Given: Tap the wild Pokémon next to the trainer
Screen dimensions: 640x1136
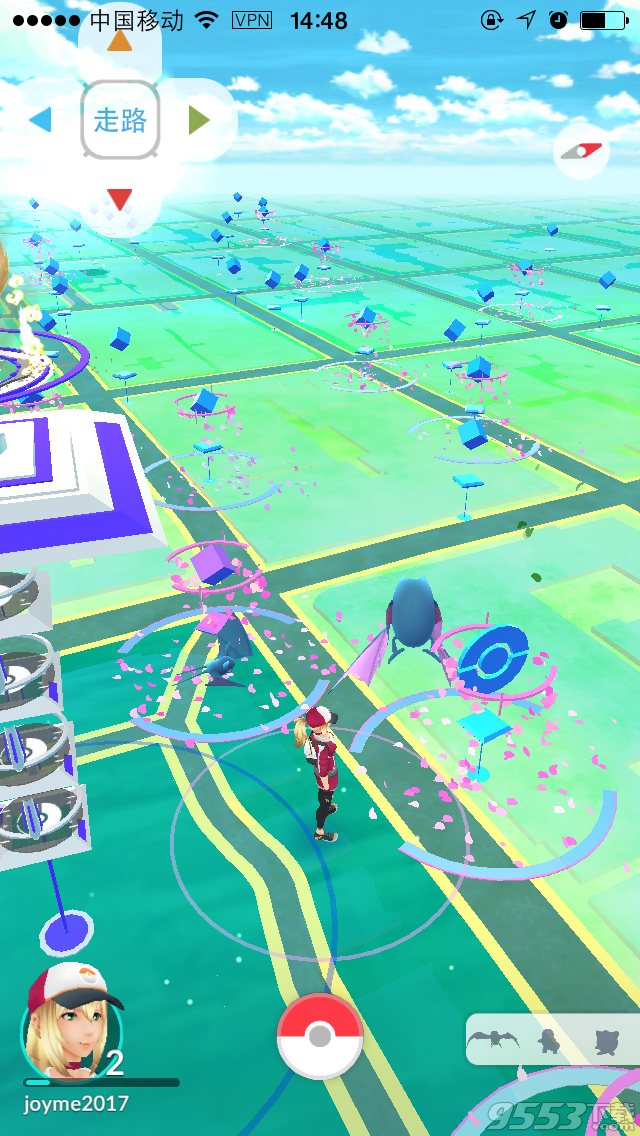Looking at the screenshot, I should [404, 623].
